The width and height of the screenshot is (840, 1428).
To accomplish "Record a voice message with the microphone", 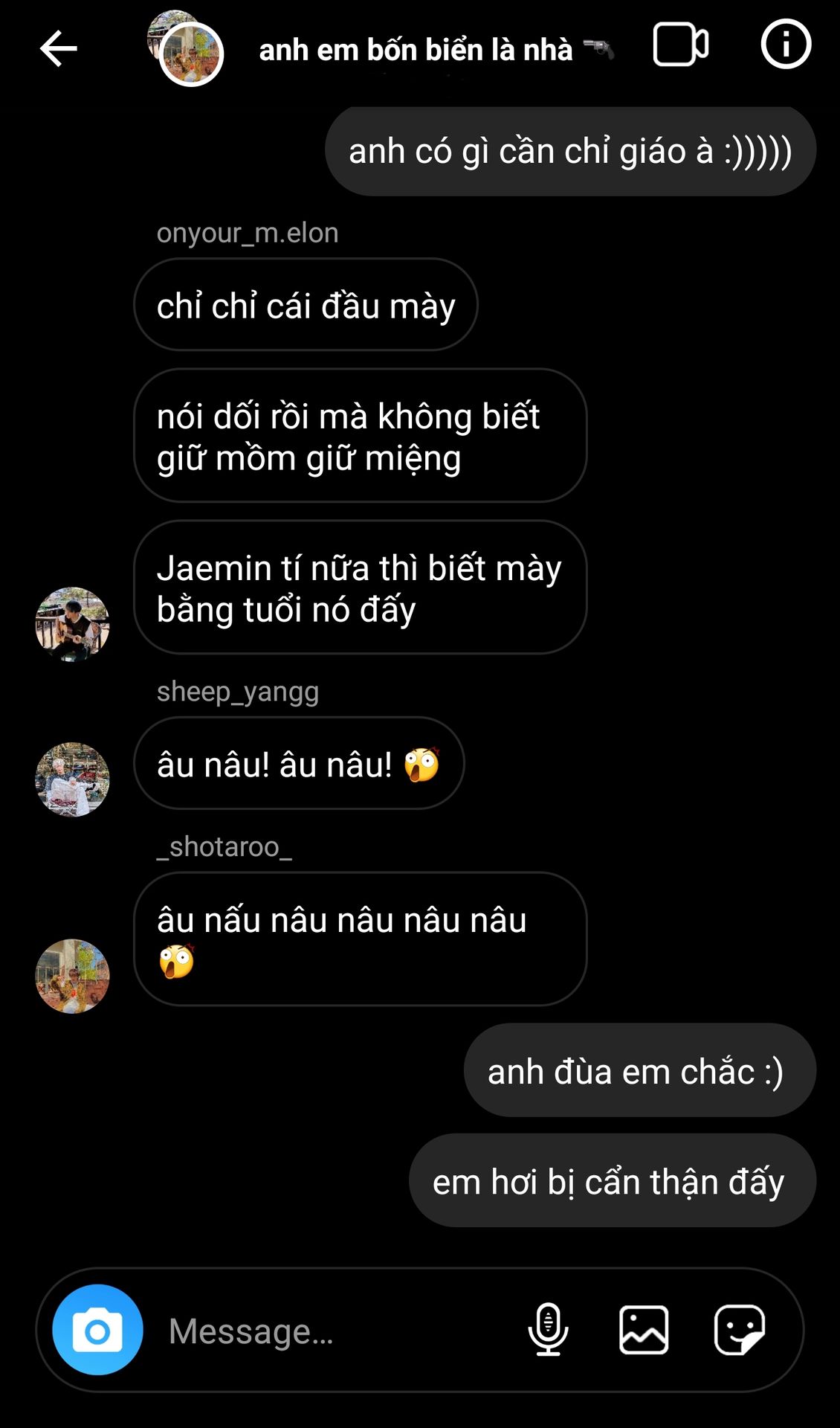I will (x=548, y=1330).
